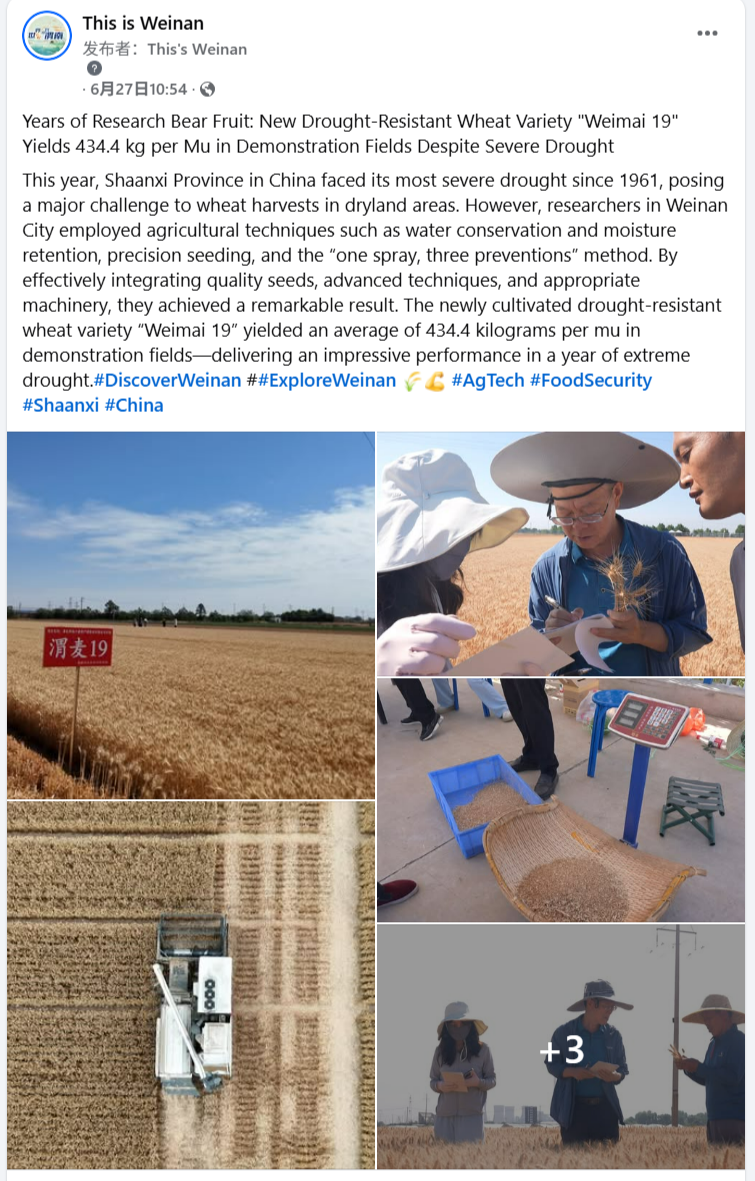Tap the post timestamp 6月27日10:54
Screen dimensions: 755x1181
pos(138,89)
